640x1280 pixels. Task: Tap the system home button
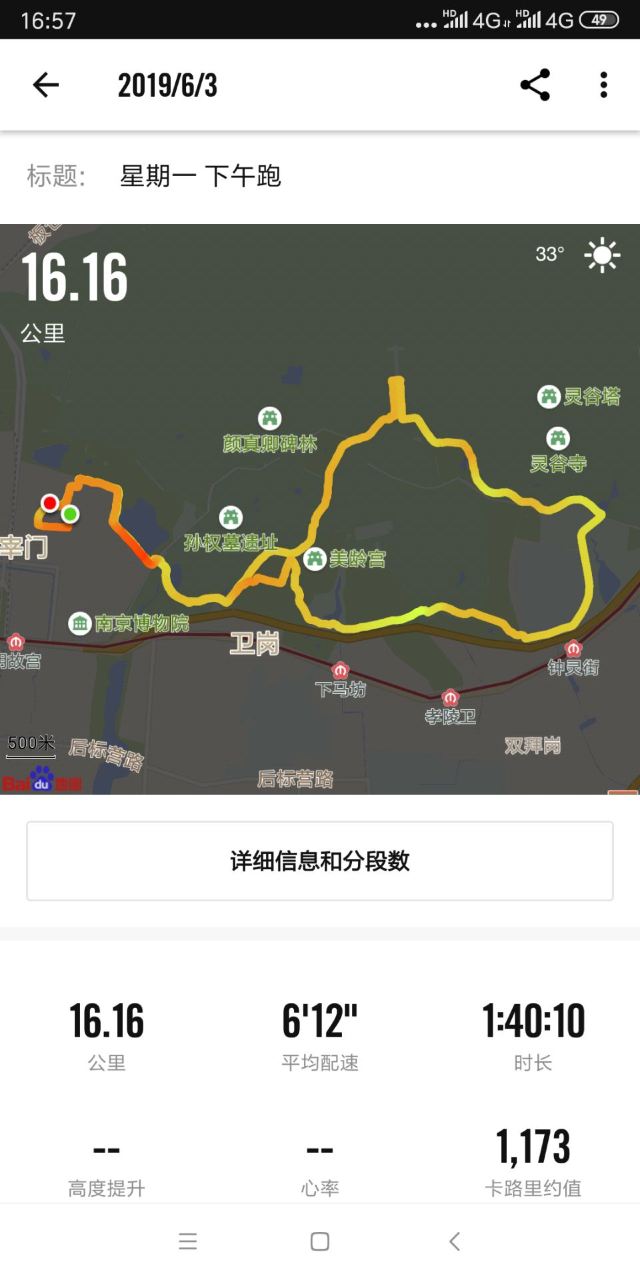point(320,1241)
